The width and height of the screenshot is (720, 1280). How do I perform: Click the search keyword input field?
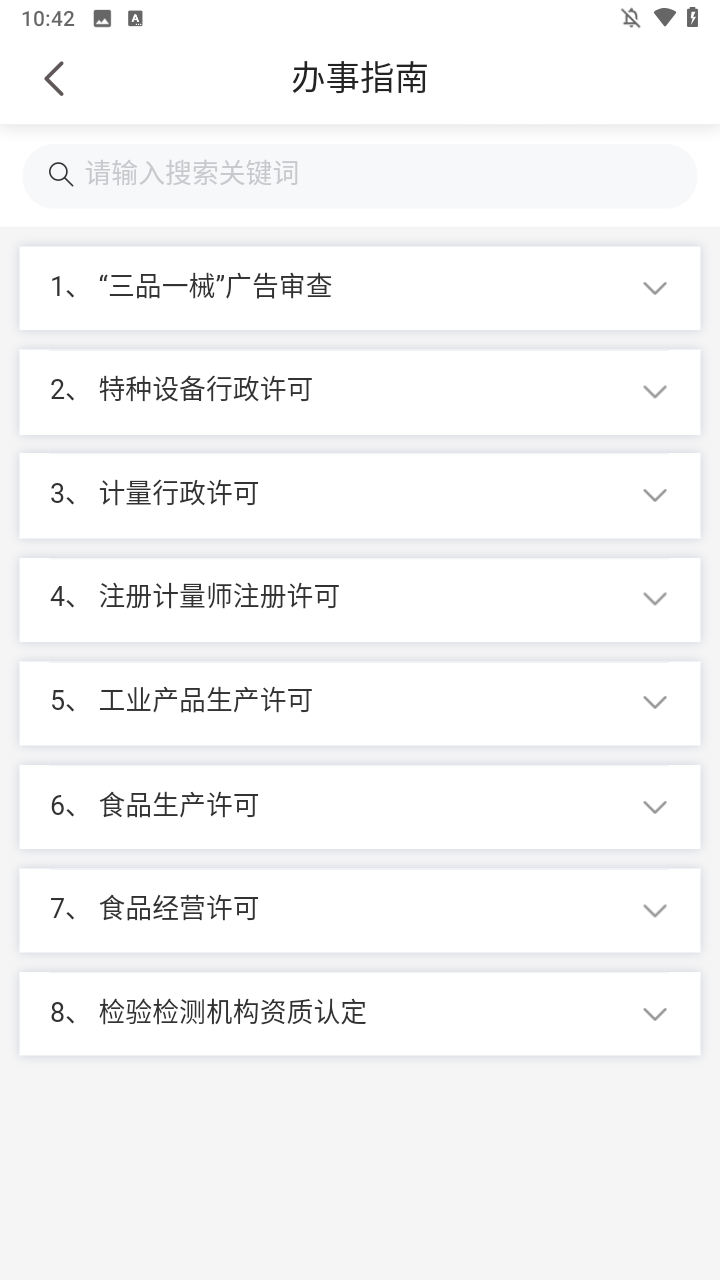360,174
